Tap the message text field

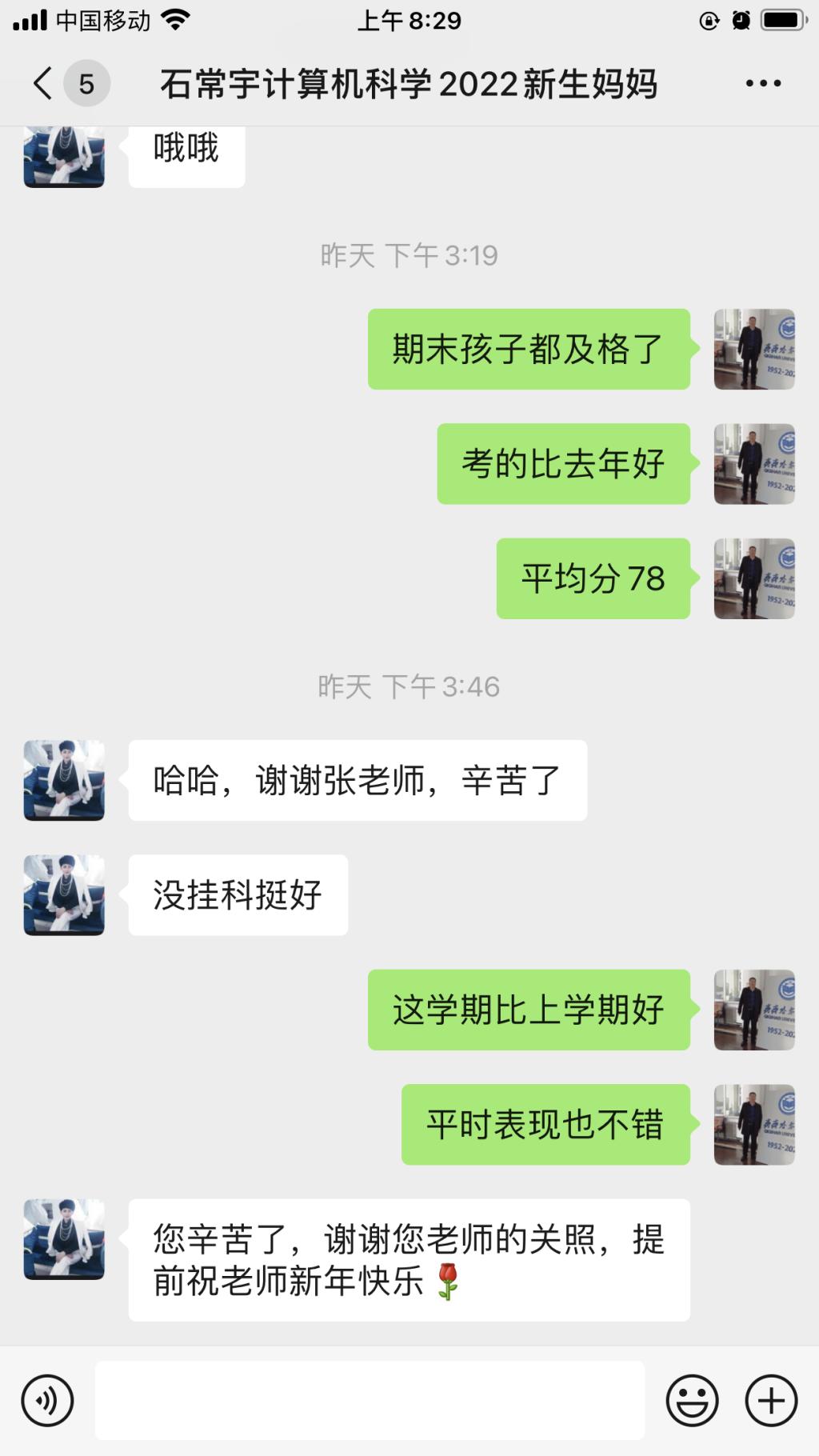(x=370, y=1401)
